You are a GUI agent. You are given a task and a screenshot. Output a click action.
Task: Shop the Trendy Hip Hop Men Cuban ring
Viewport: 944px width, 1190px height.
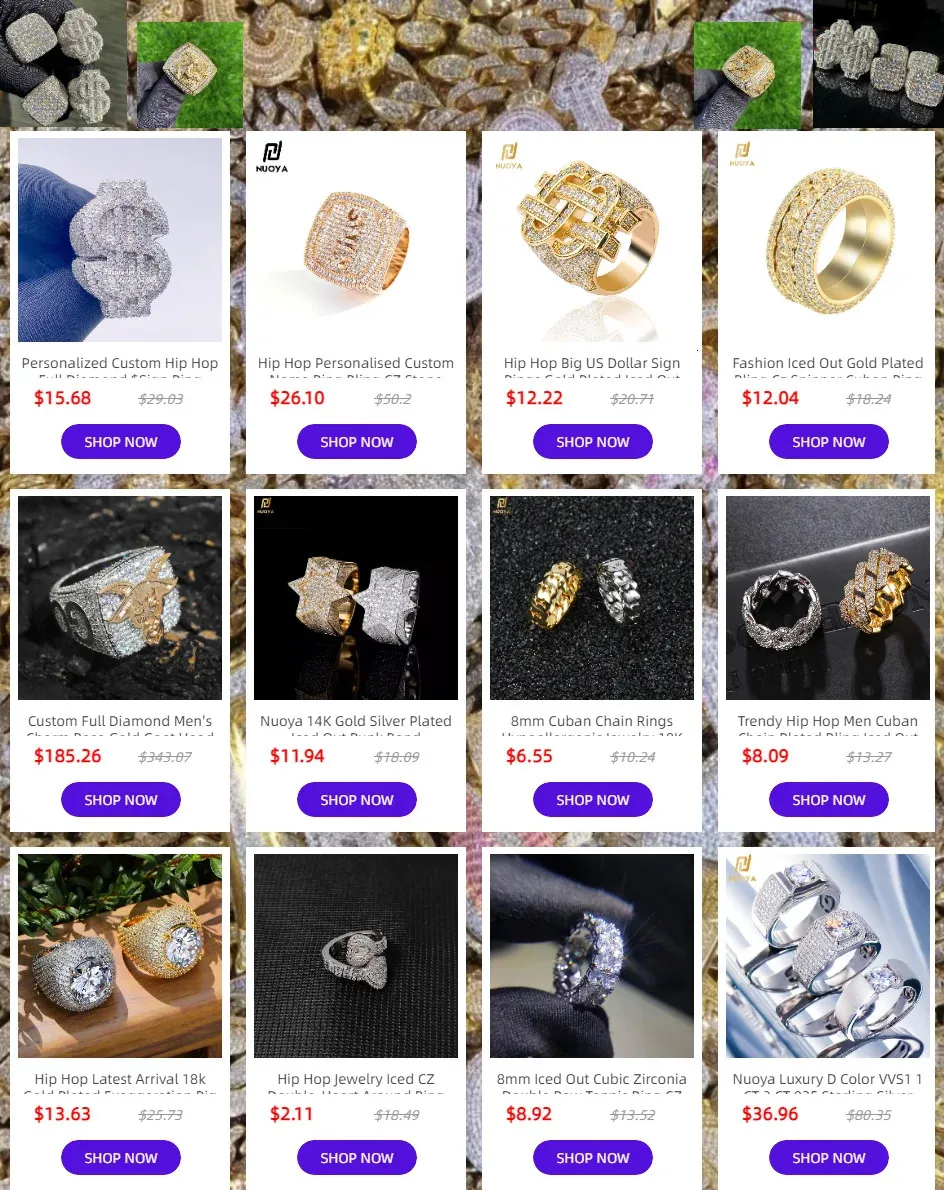[x=829, y=800]
